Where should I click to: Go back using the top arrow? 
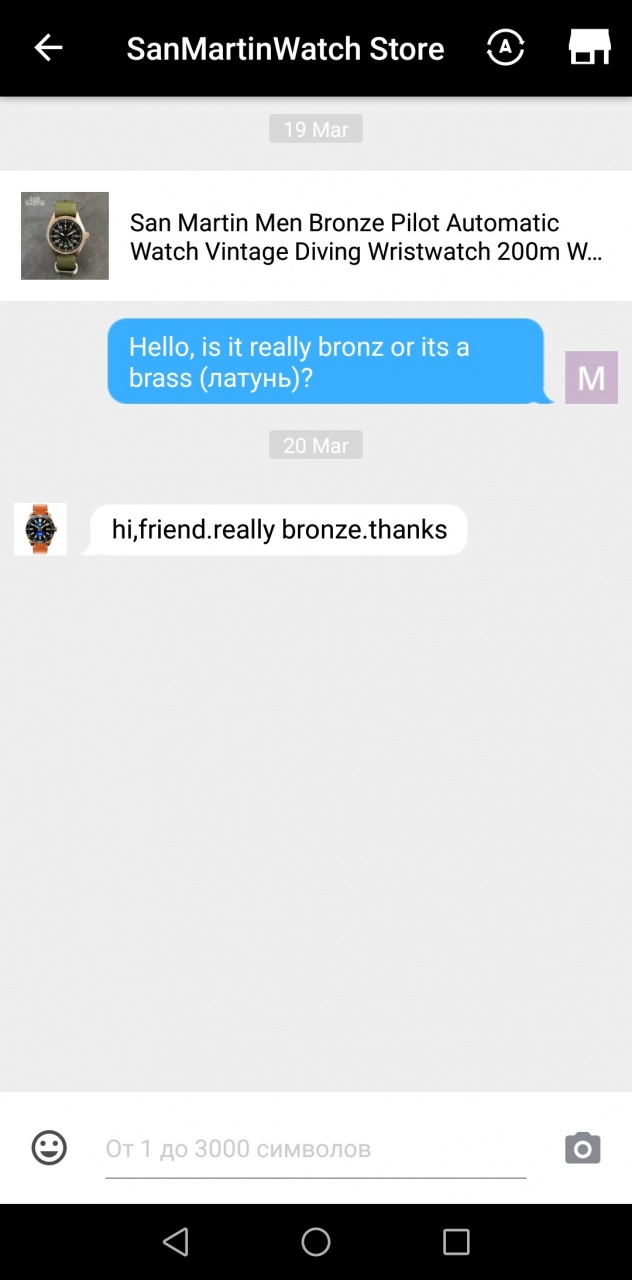[x=48, y=47]
